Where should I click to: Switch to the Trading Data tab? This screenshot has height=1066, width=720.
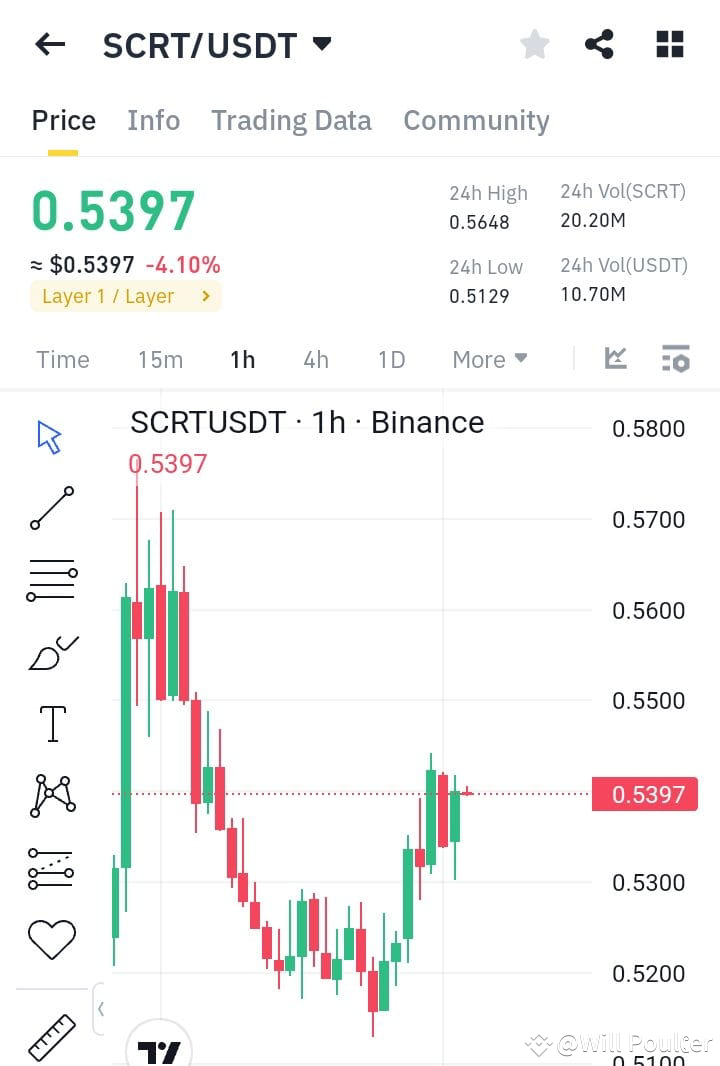[x=291, y=120]
